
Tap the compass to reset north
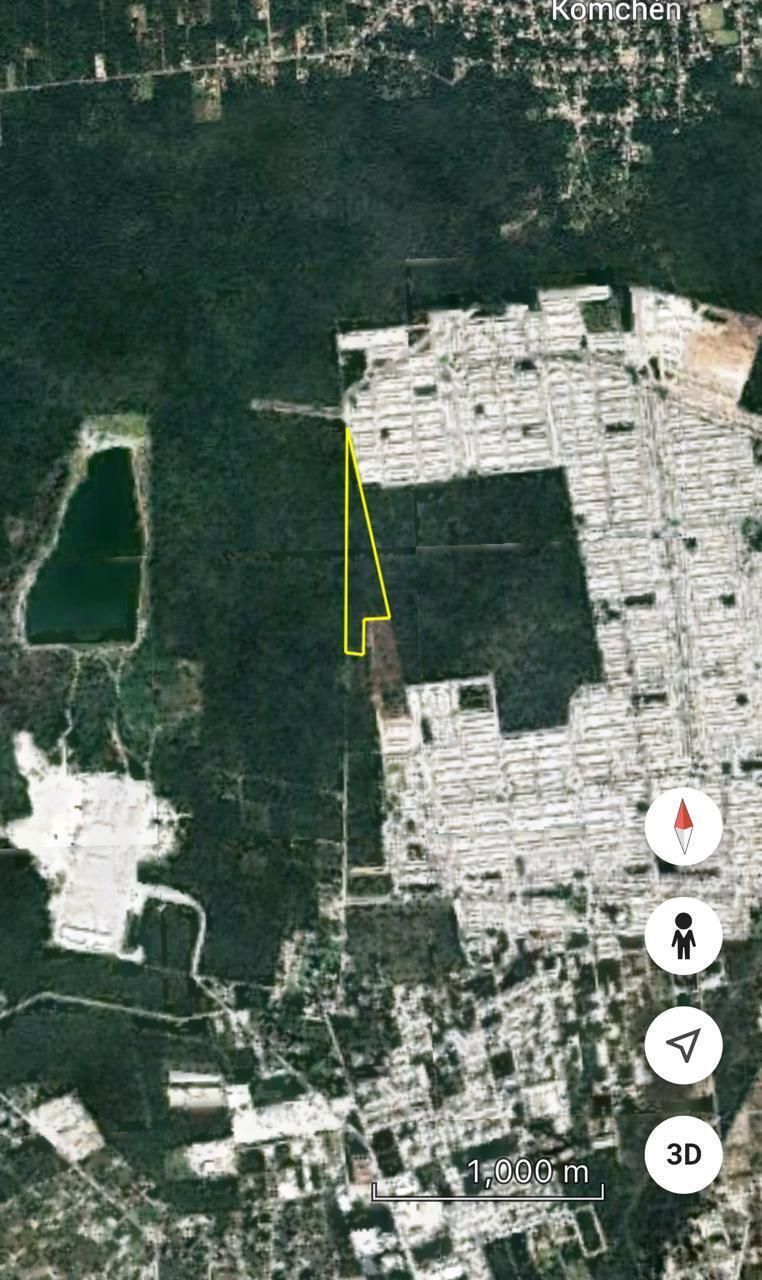(x=683, y=826)
